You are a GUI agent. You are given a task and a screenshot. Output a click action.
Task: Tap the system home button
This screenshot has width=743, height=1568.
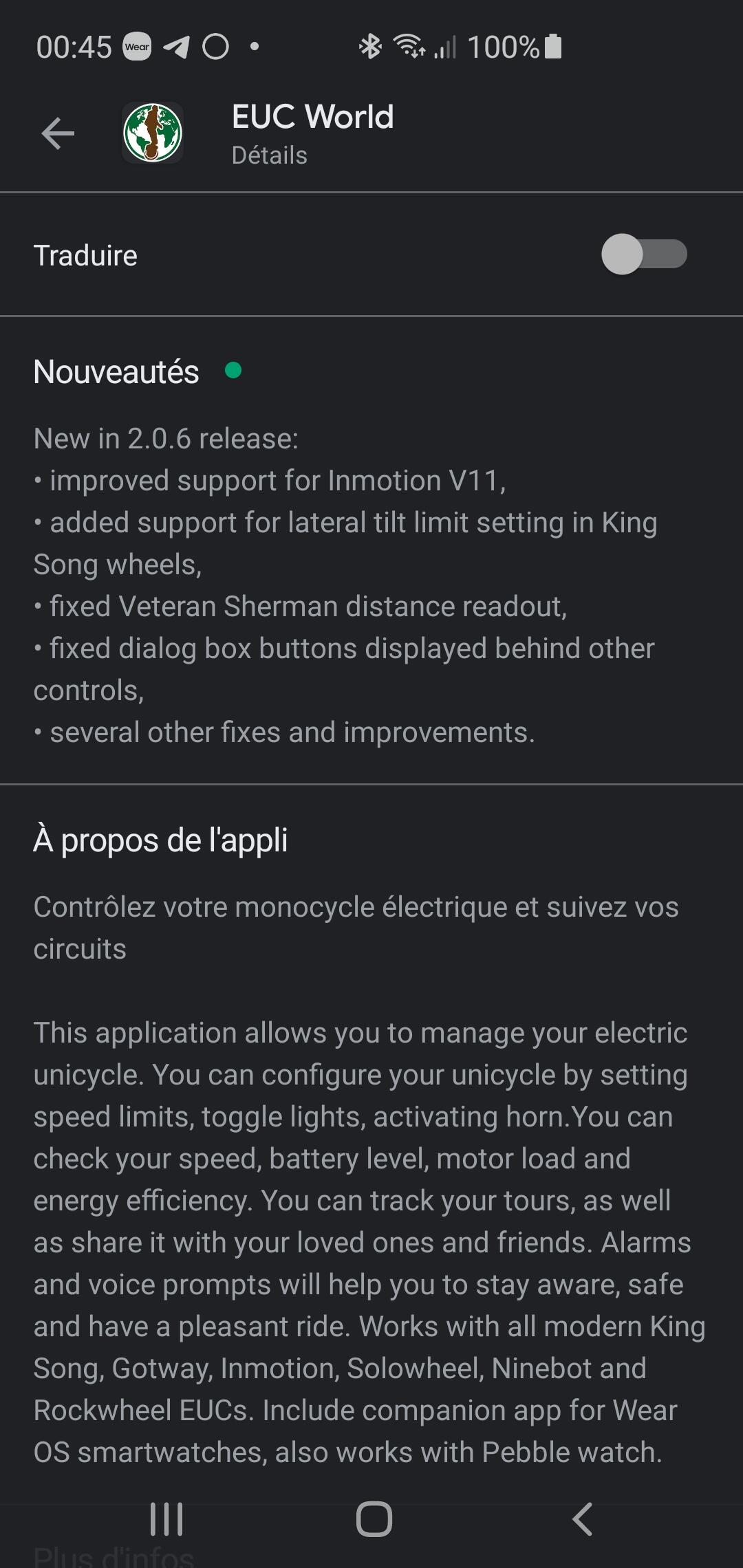coord(374,1519)
